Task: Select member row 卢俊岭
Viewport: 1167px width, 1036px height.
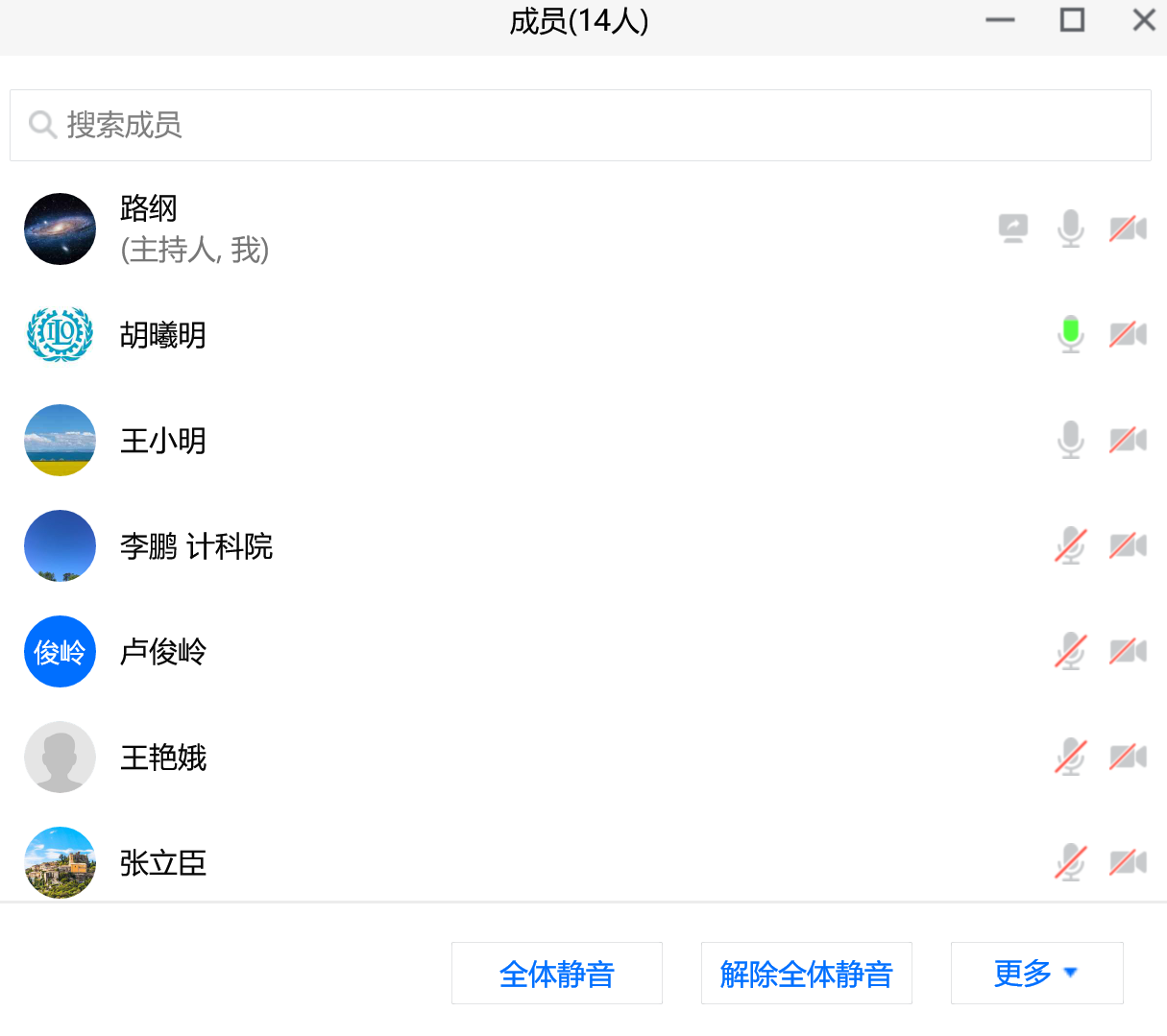Action: (x=163, y=652)
